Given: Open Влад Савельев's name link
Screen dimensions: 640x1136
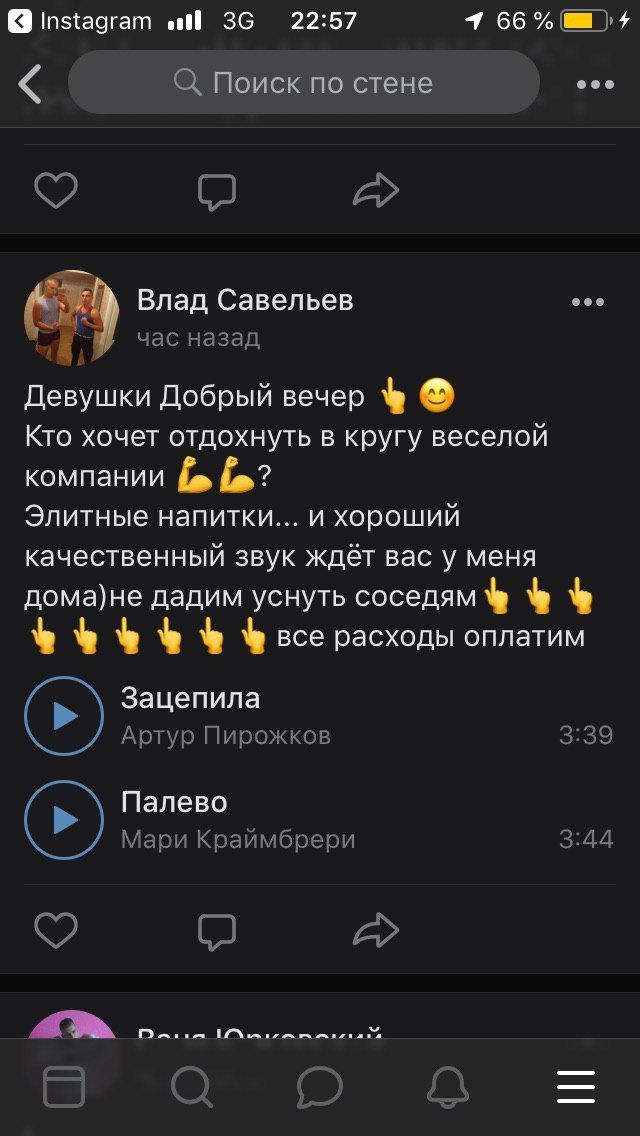Looking at the screenshot, I should (245, 300).
